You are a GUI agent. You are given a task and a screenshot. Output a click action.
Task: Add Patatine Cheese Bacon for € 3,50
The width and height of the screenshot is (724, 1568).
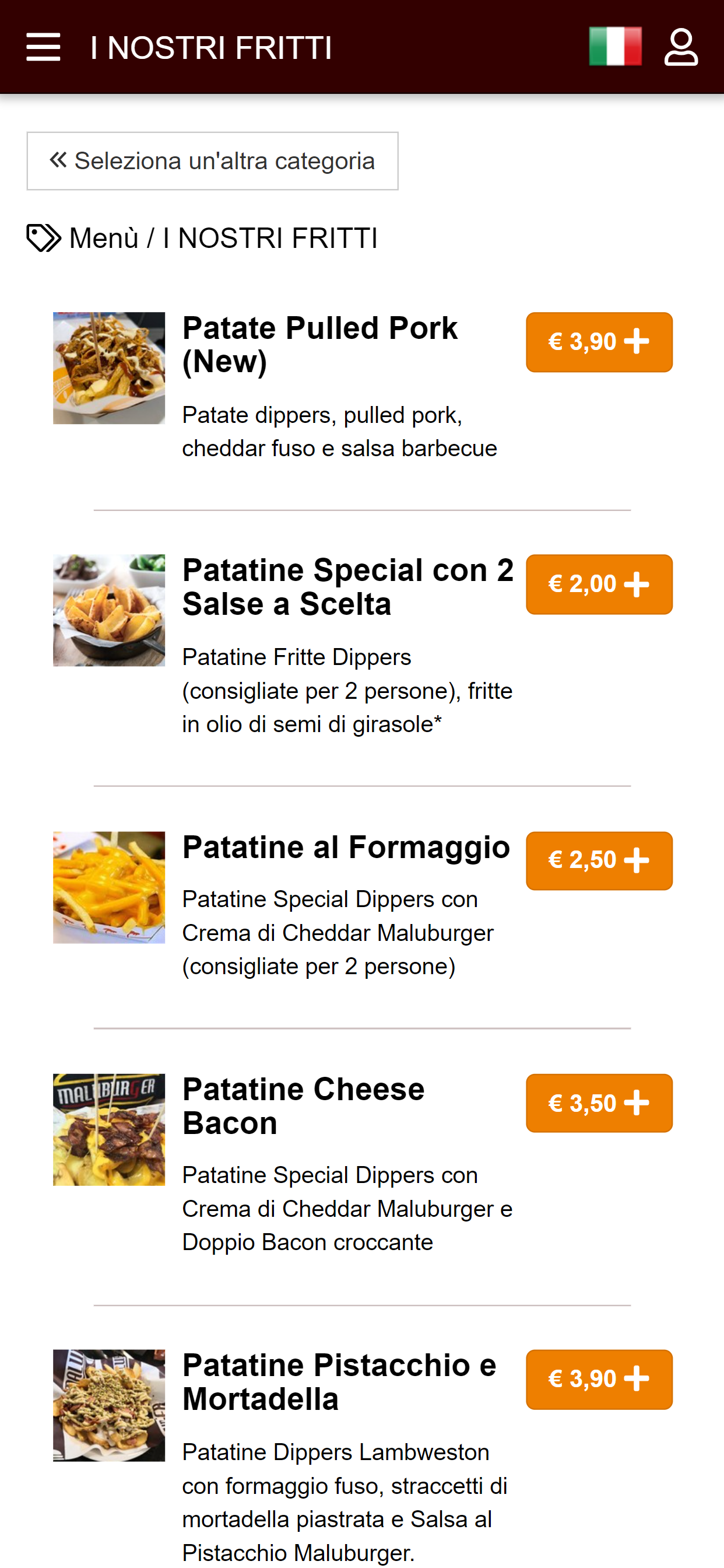[599, 1103]
